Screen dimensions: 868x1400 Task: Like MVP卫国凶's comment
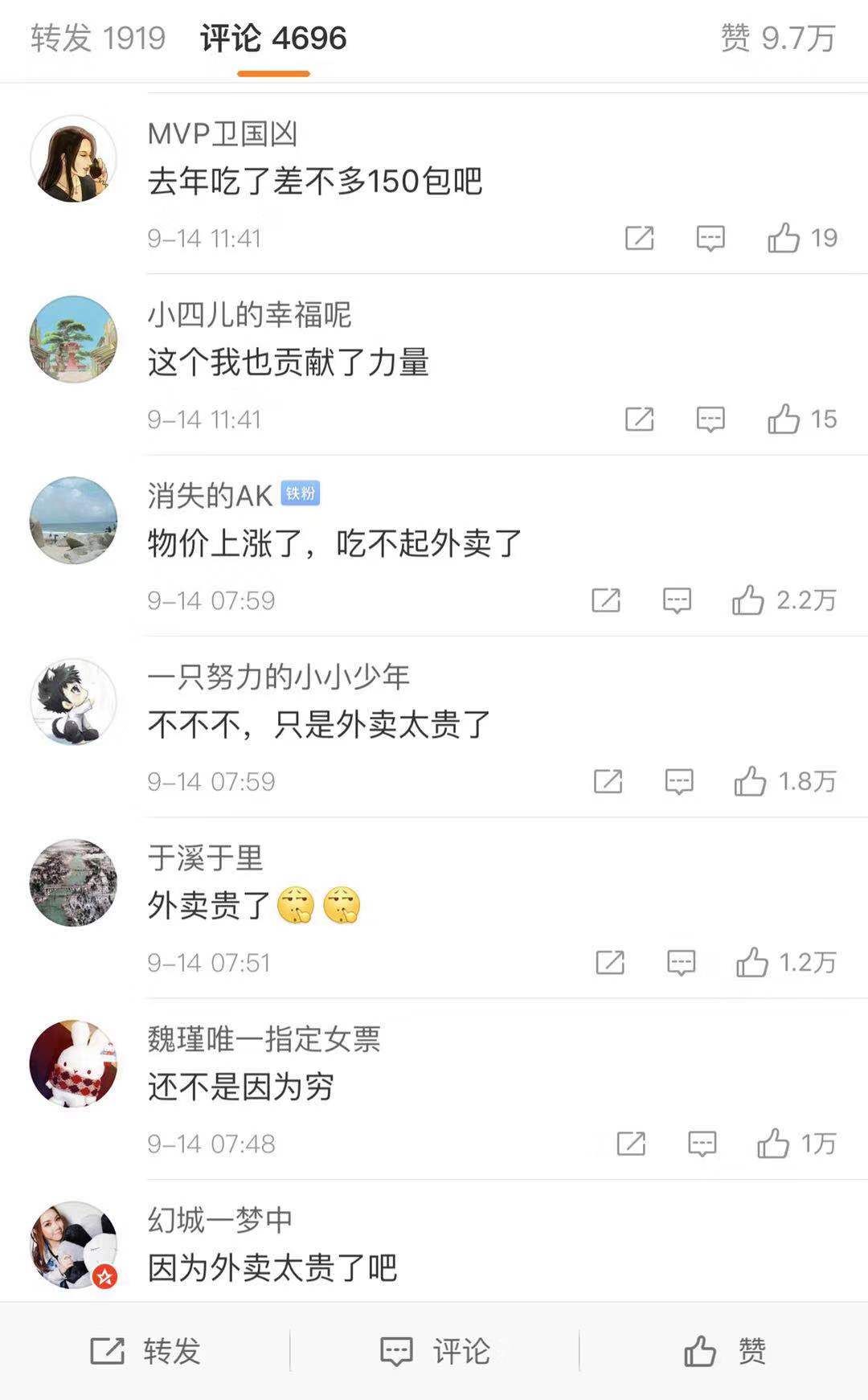click(784, 238)
